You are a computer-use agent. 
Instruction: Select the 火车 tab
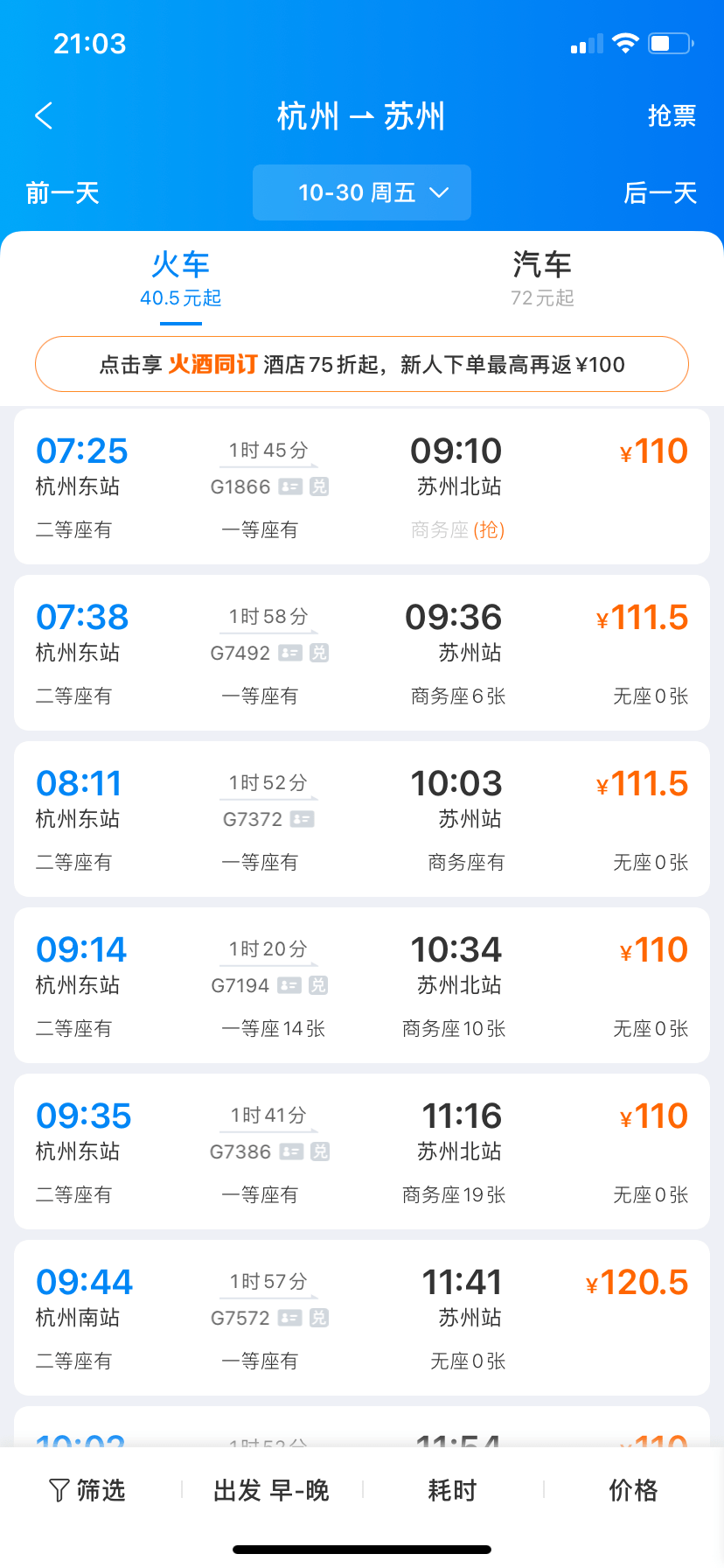(x=181, y=278)
